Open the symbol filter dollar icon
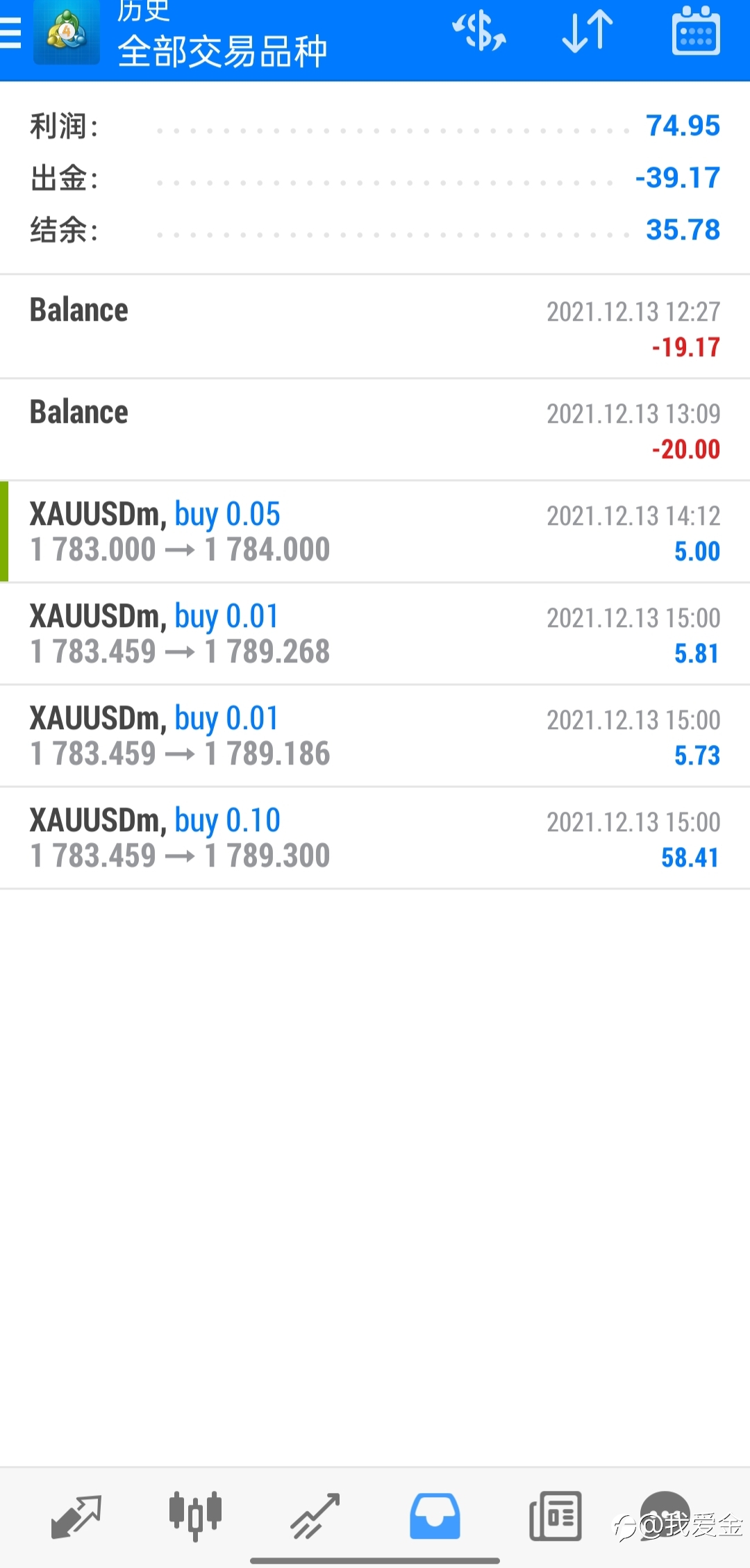Image resolution: width=750 pixels, height=1568 pixels. [x=479, y=31]
